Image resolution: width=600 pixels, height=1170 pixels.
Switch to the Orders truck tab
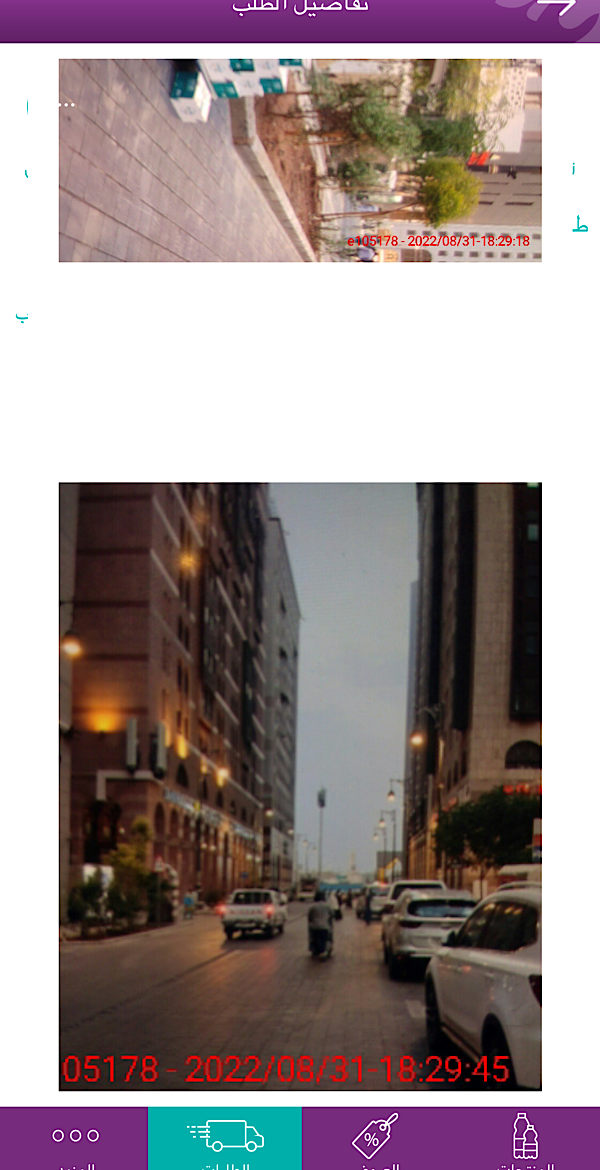[225, 1137]
